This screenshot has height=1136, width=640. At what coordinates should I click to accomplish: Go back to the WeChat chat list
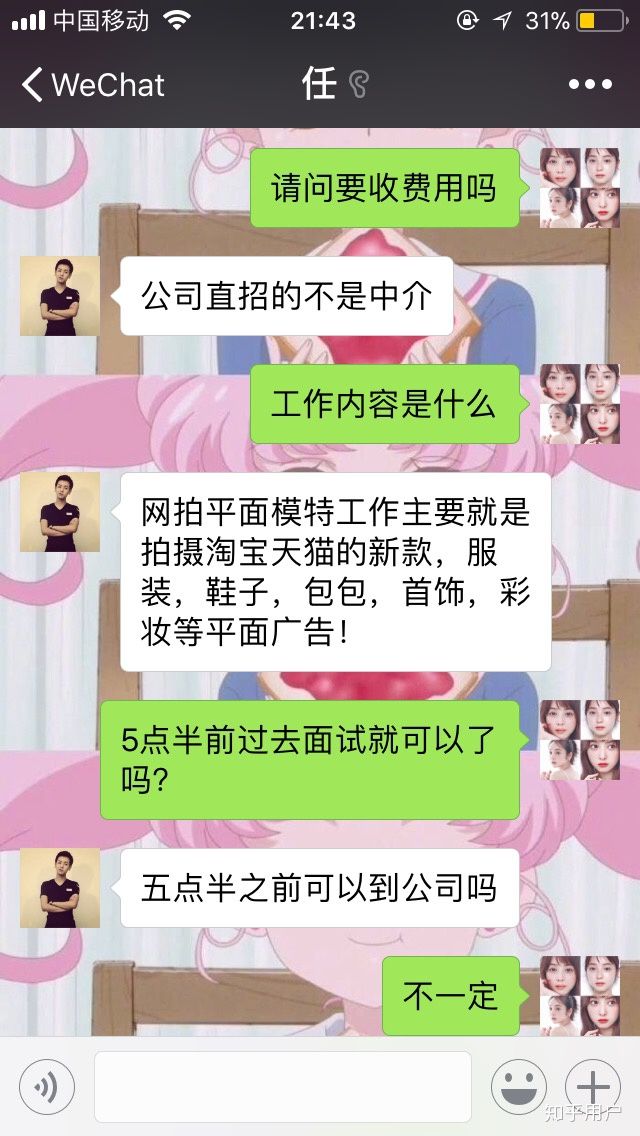point(90,85)
